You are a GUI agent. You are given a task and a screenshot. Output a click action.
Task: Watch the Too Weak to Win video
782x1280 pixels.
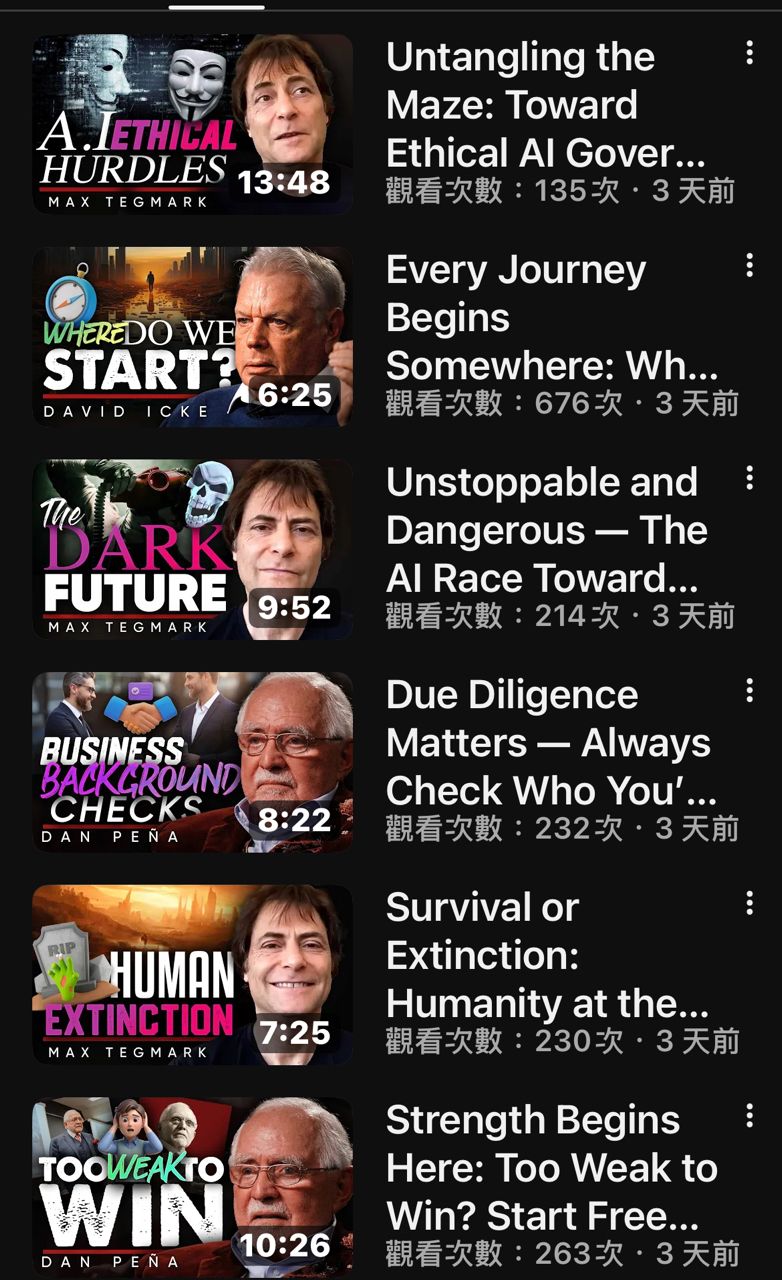coord(192,1186)
